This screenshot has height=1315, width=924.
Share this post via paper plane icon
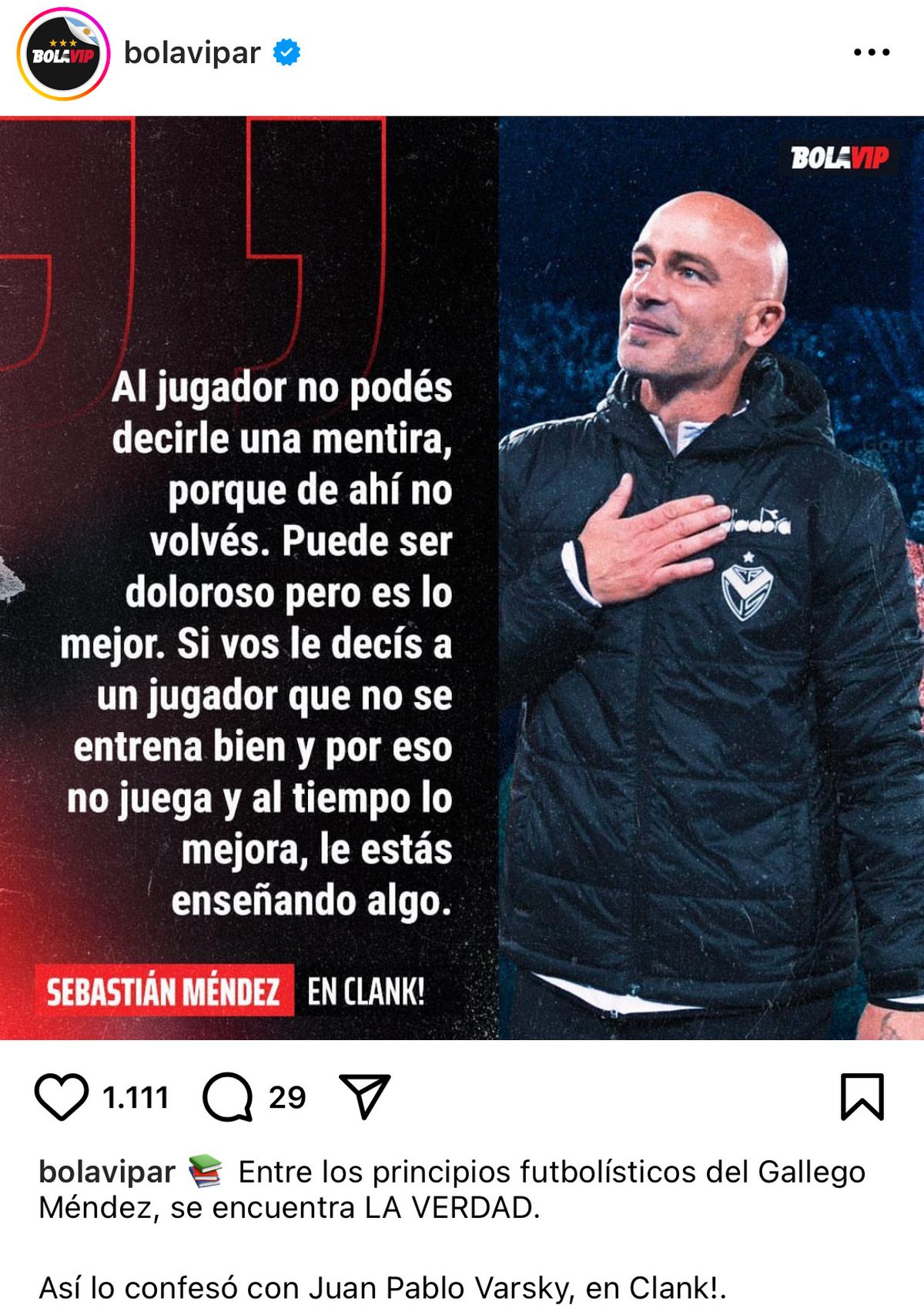click(365, 1096)
